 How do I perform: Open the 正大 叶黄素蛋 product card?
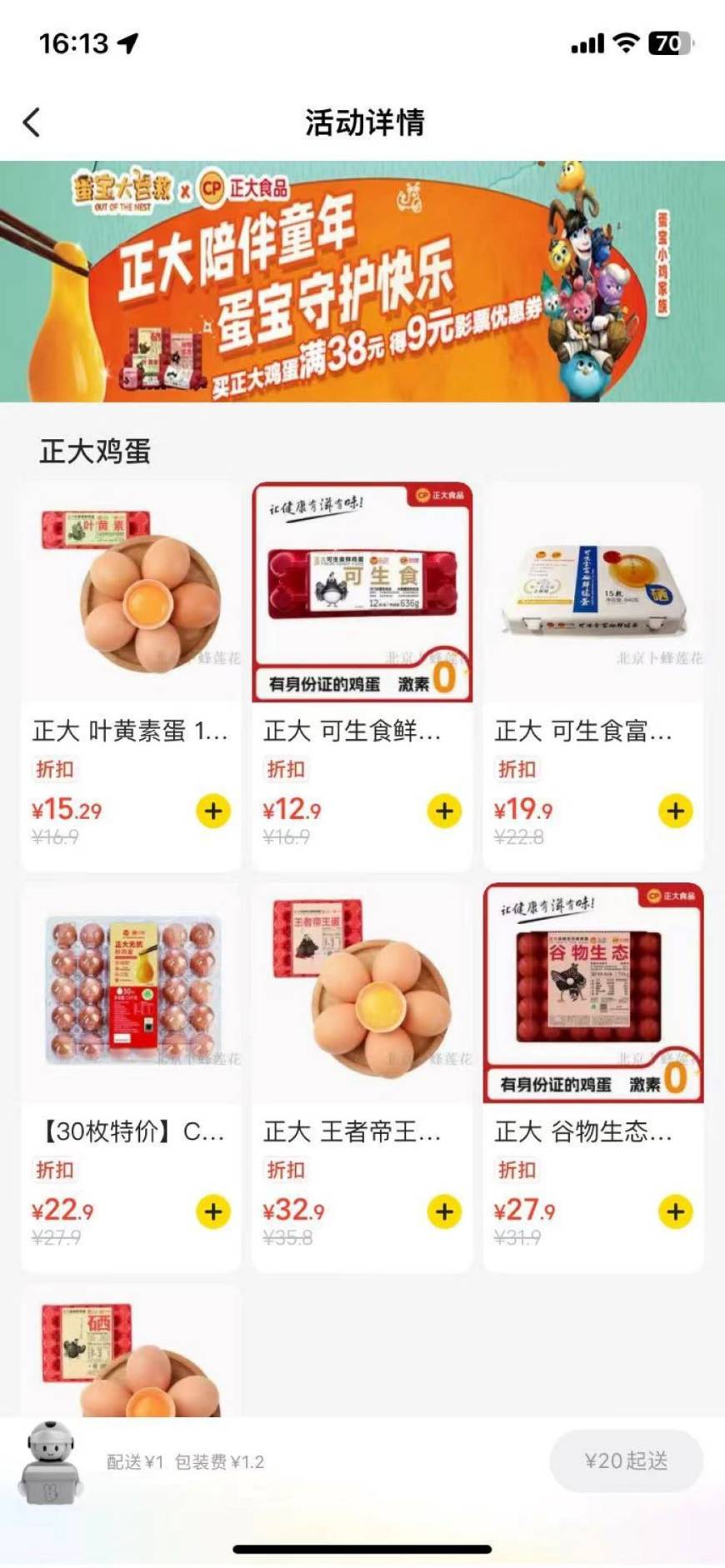pyautogui.click(x=131, y=677)
